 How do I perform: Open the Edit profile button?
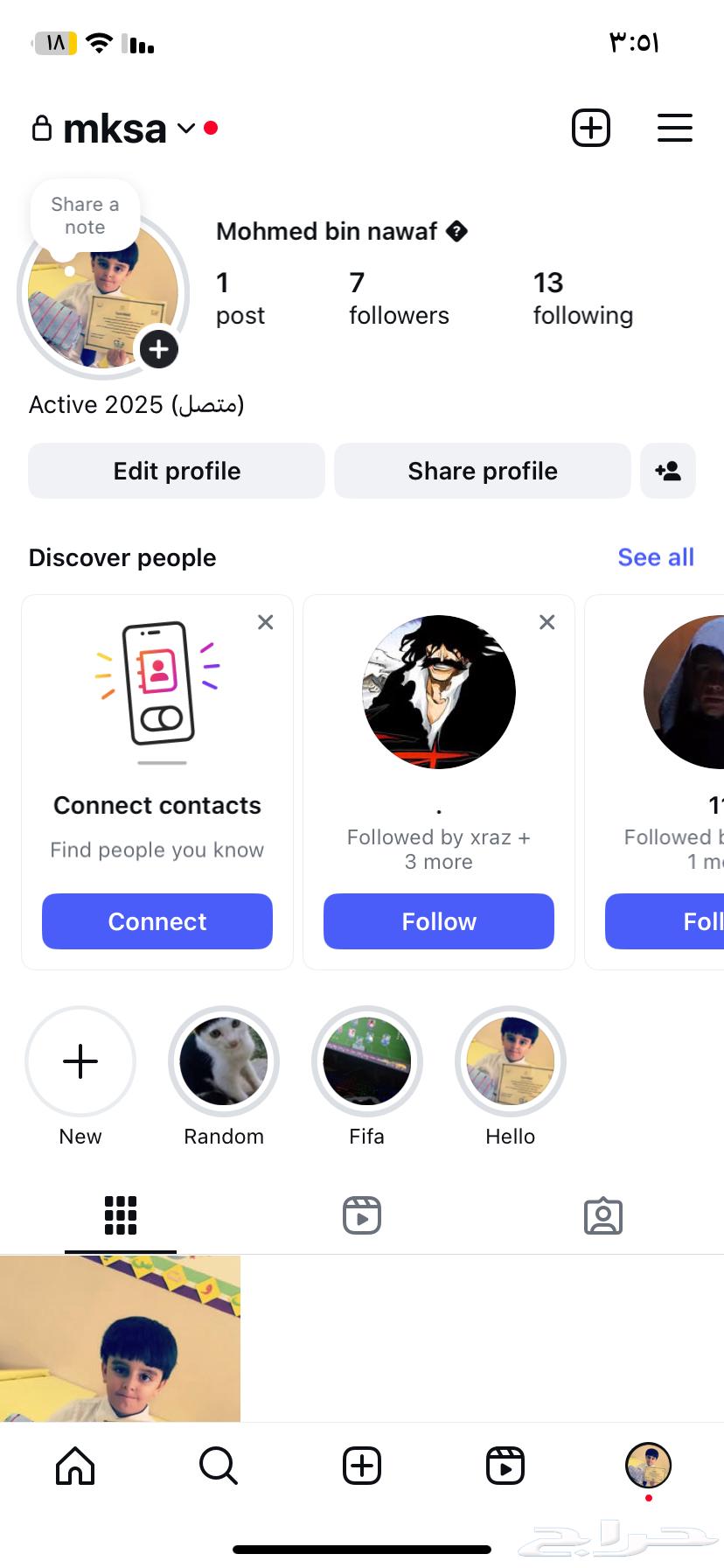click(177, 471)
